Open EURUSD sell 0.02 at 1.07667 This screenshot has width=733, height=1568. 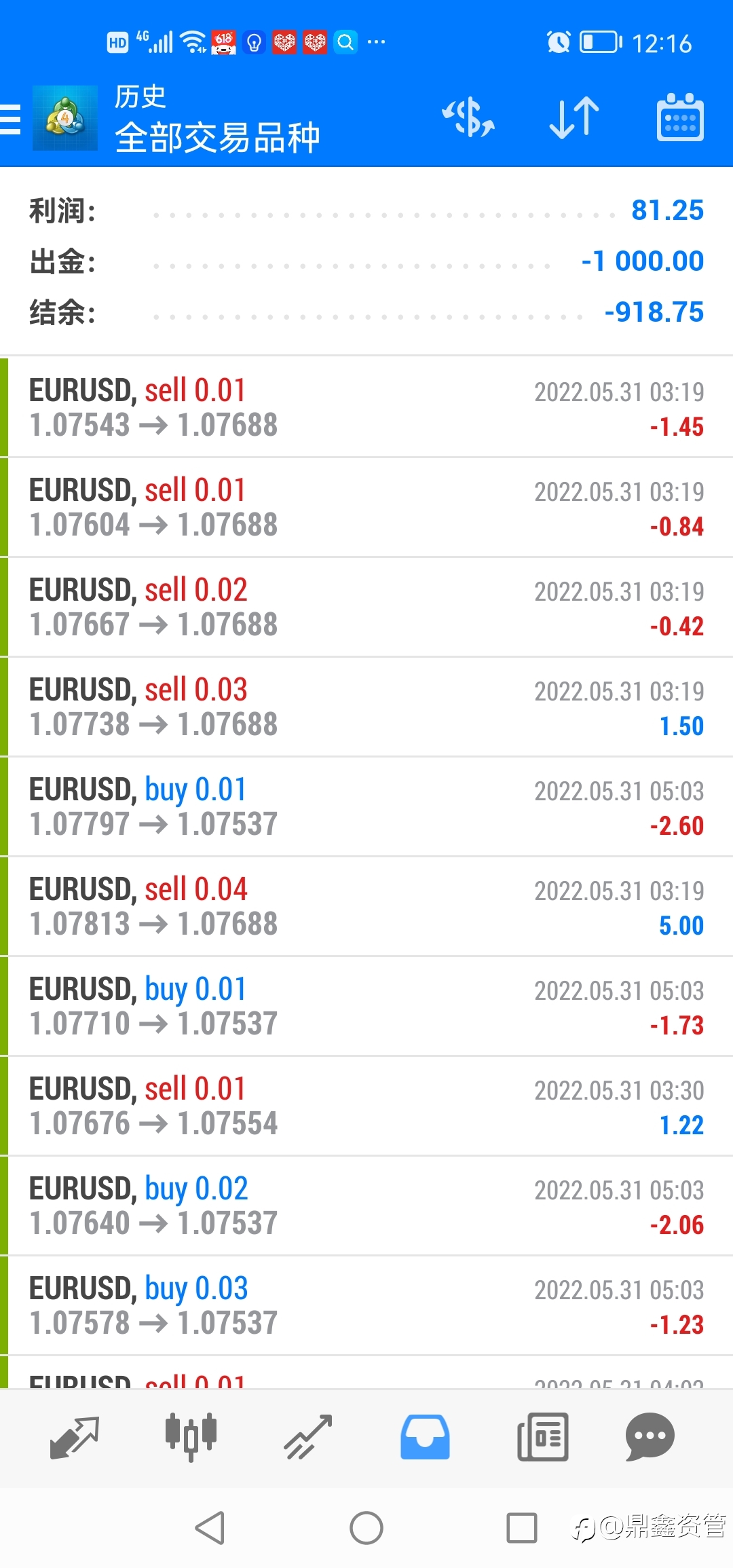[x=366, y=607]
